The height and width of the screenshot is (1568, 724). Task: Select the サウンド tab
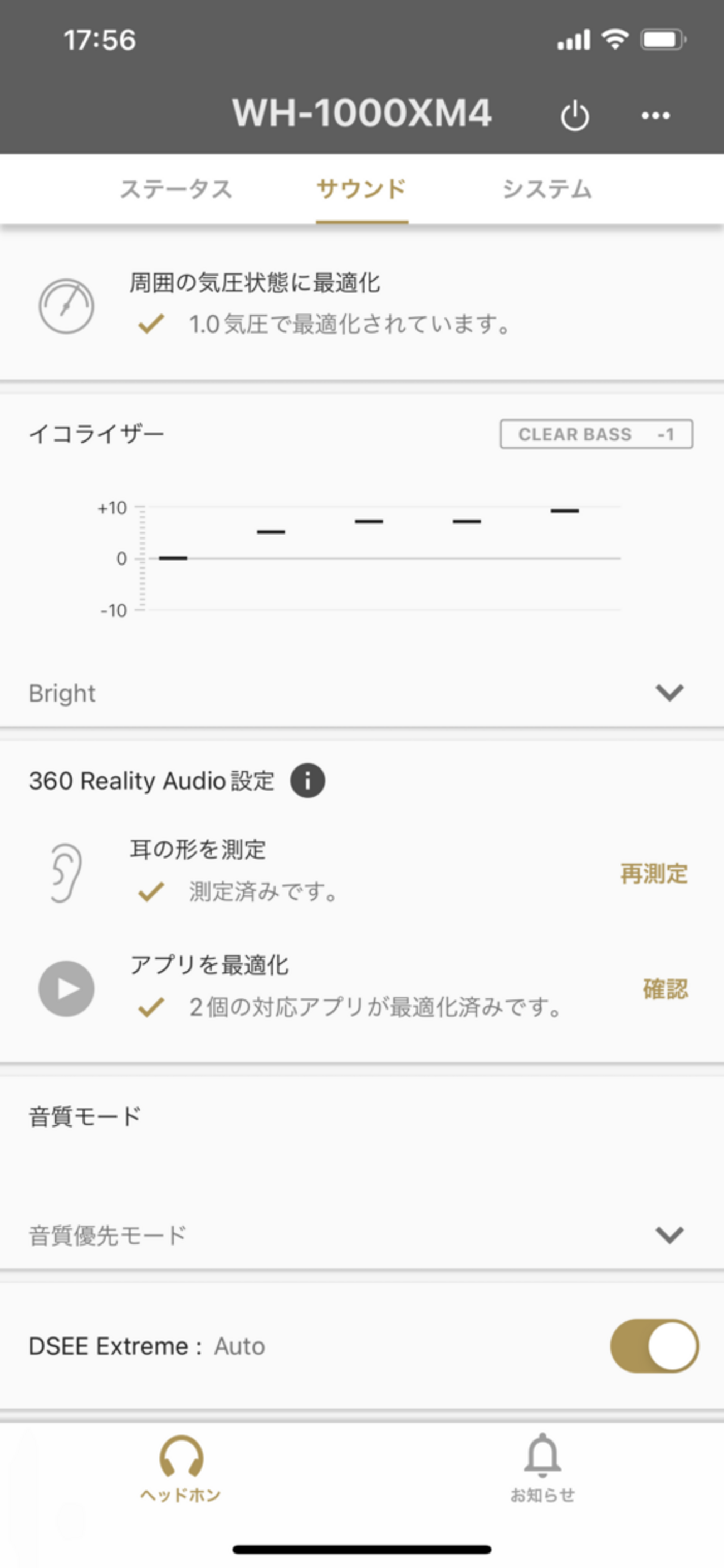click(x=361, y=189)
